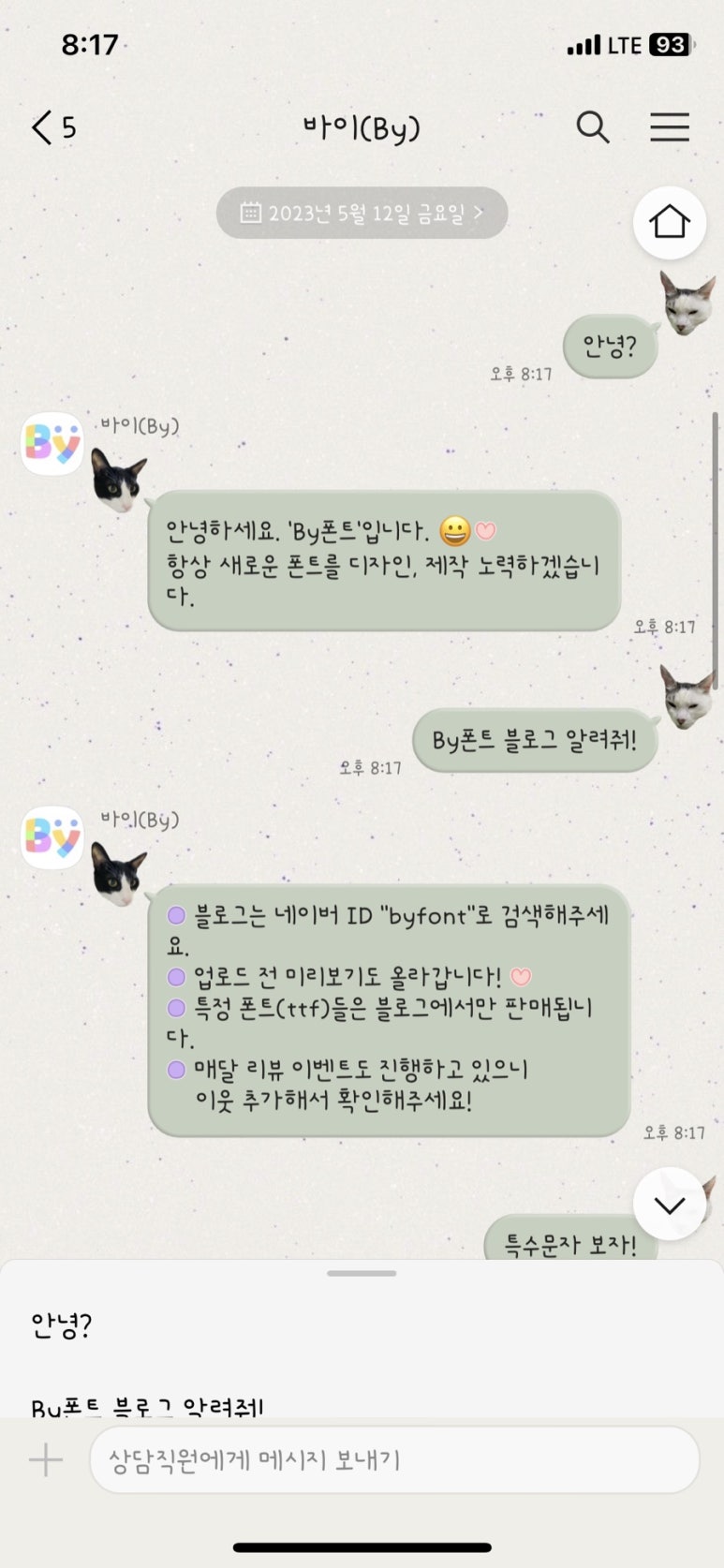Open the hamburger menu
This screenshot has width=724, height=1568.
pos(670,127)
